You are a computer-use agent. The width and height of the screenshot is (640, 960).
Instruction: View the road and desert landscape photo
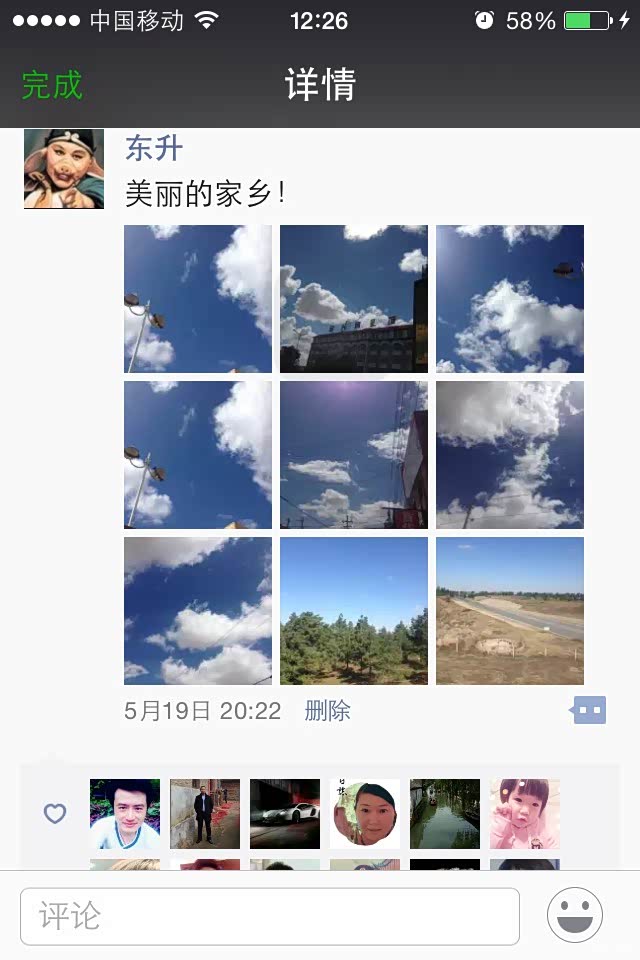pos(510,610)
